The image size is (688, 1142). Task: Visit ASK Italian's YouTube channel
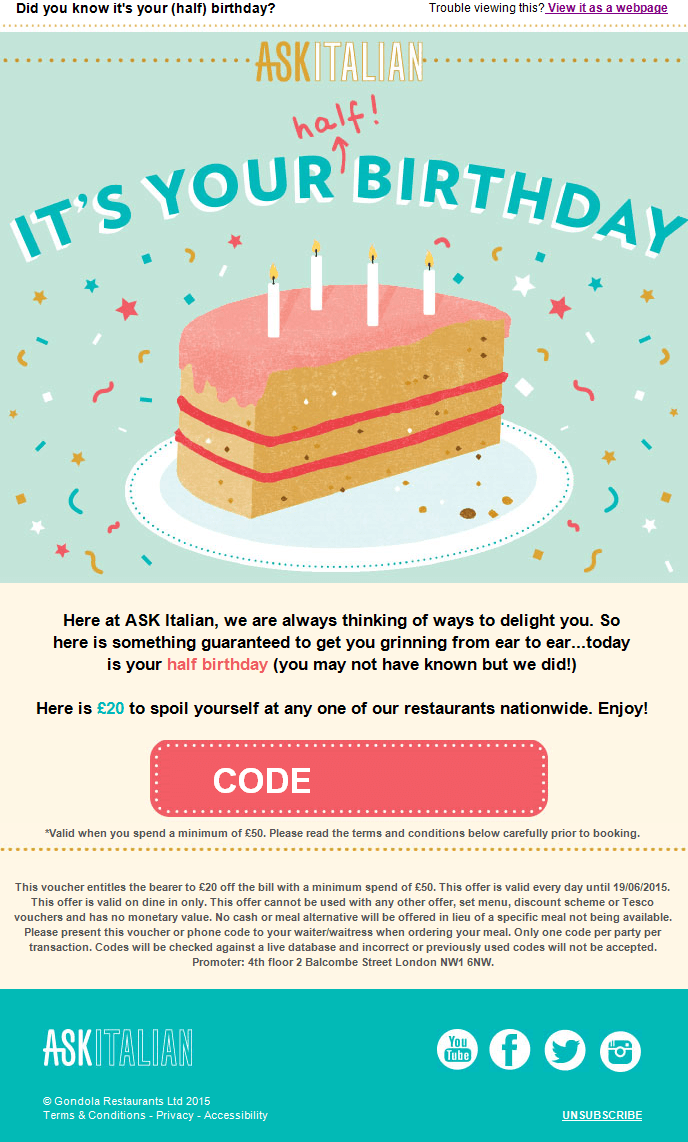coord(457,1049)
